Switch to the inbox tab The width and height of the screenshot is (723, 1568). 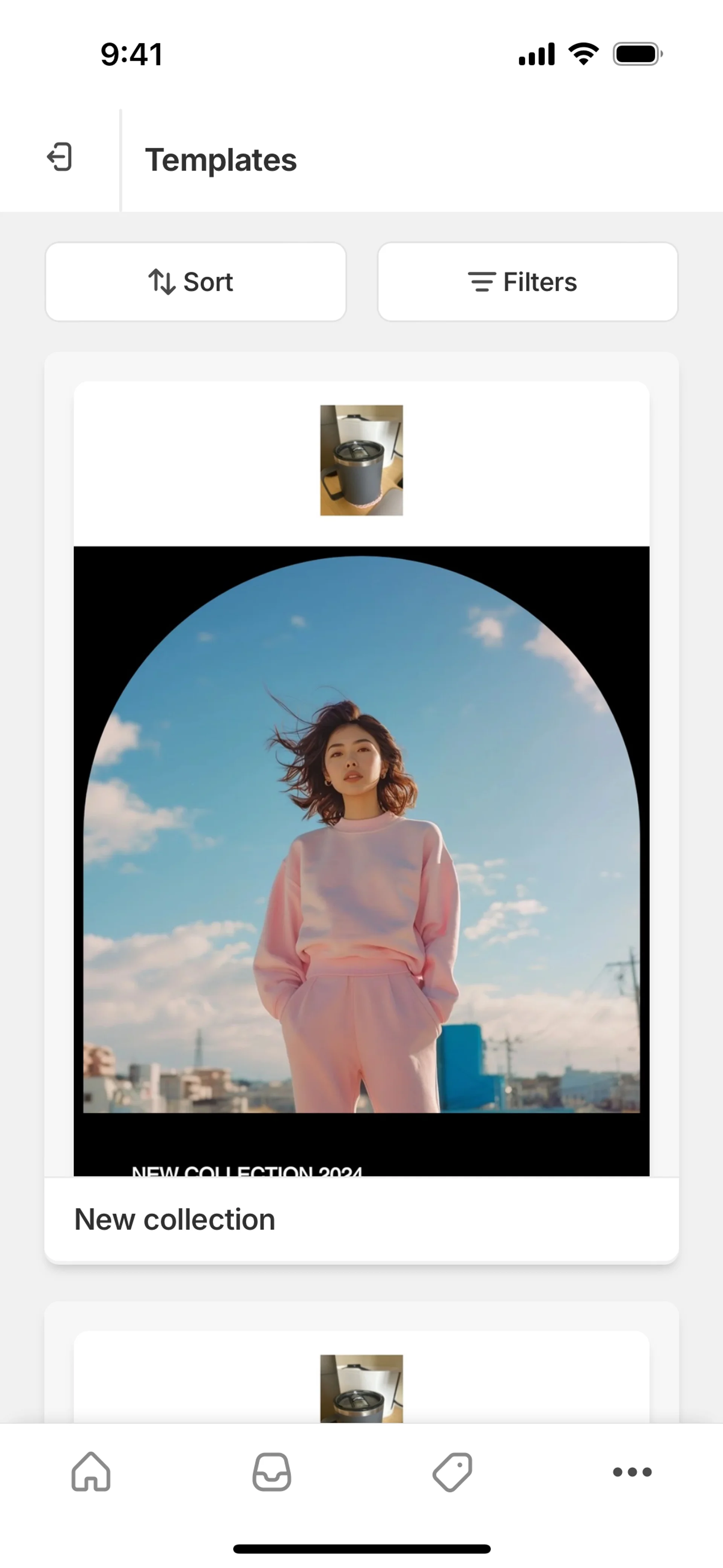click(x=272, y=1472)
